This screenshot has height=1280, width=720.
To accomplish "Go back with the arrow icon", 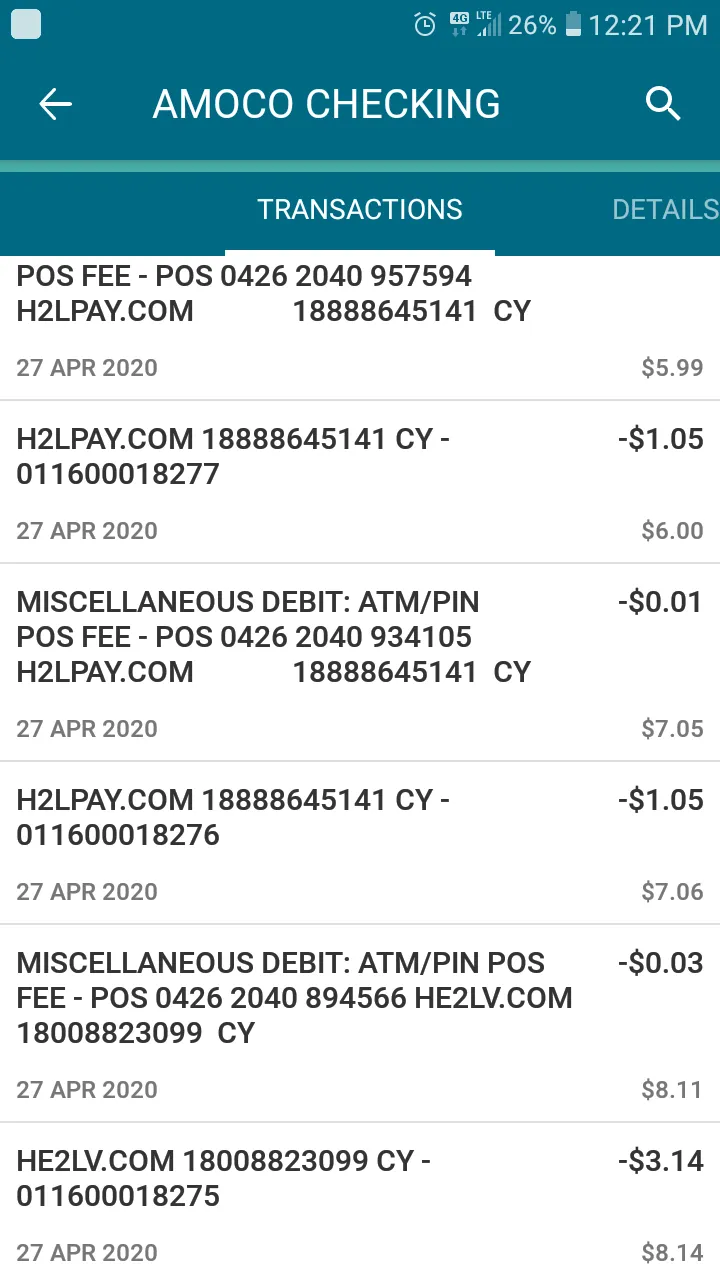I will coord(55,104).
